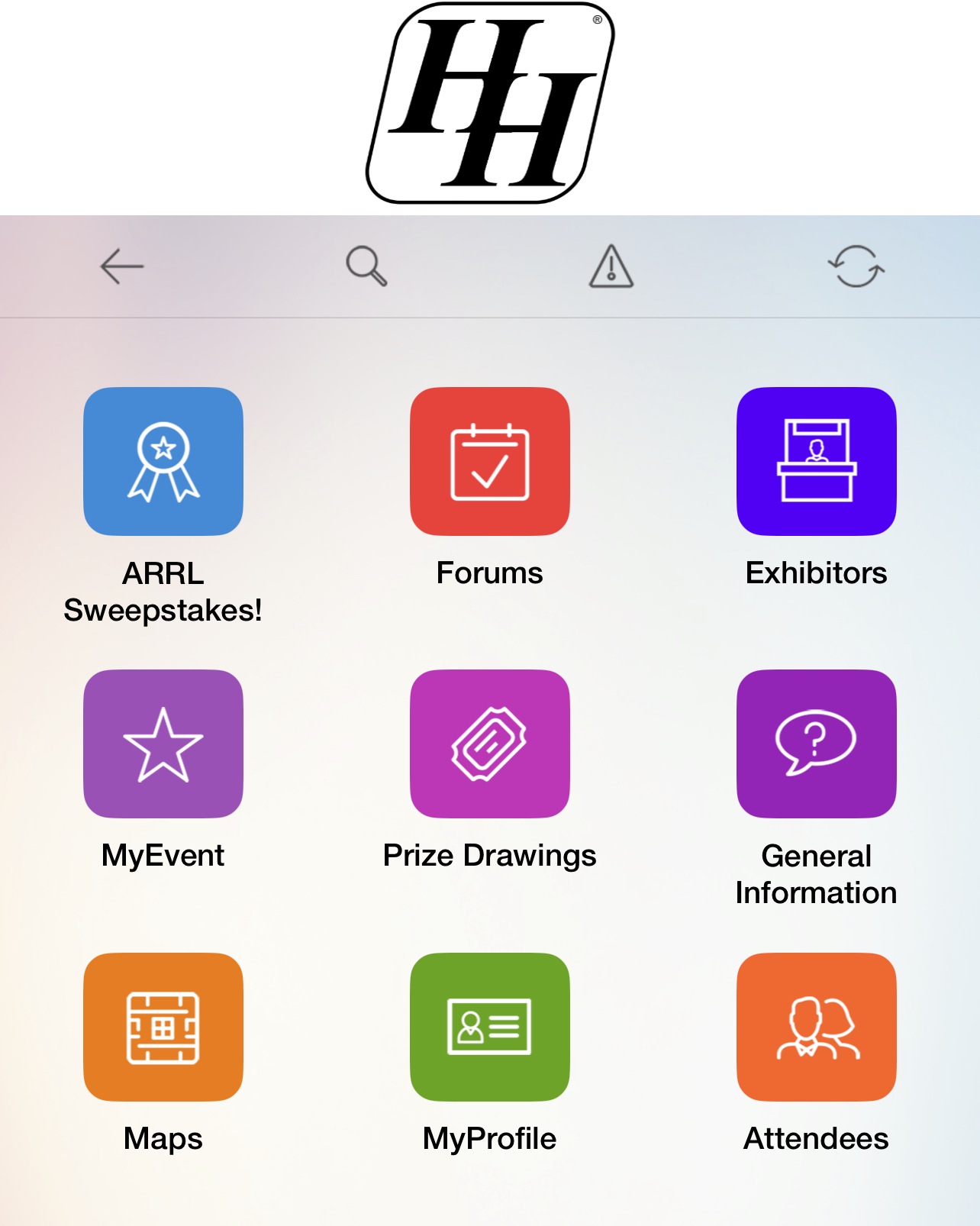Open MyProfile

pyautogui.click(x=490, y=1027)
